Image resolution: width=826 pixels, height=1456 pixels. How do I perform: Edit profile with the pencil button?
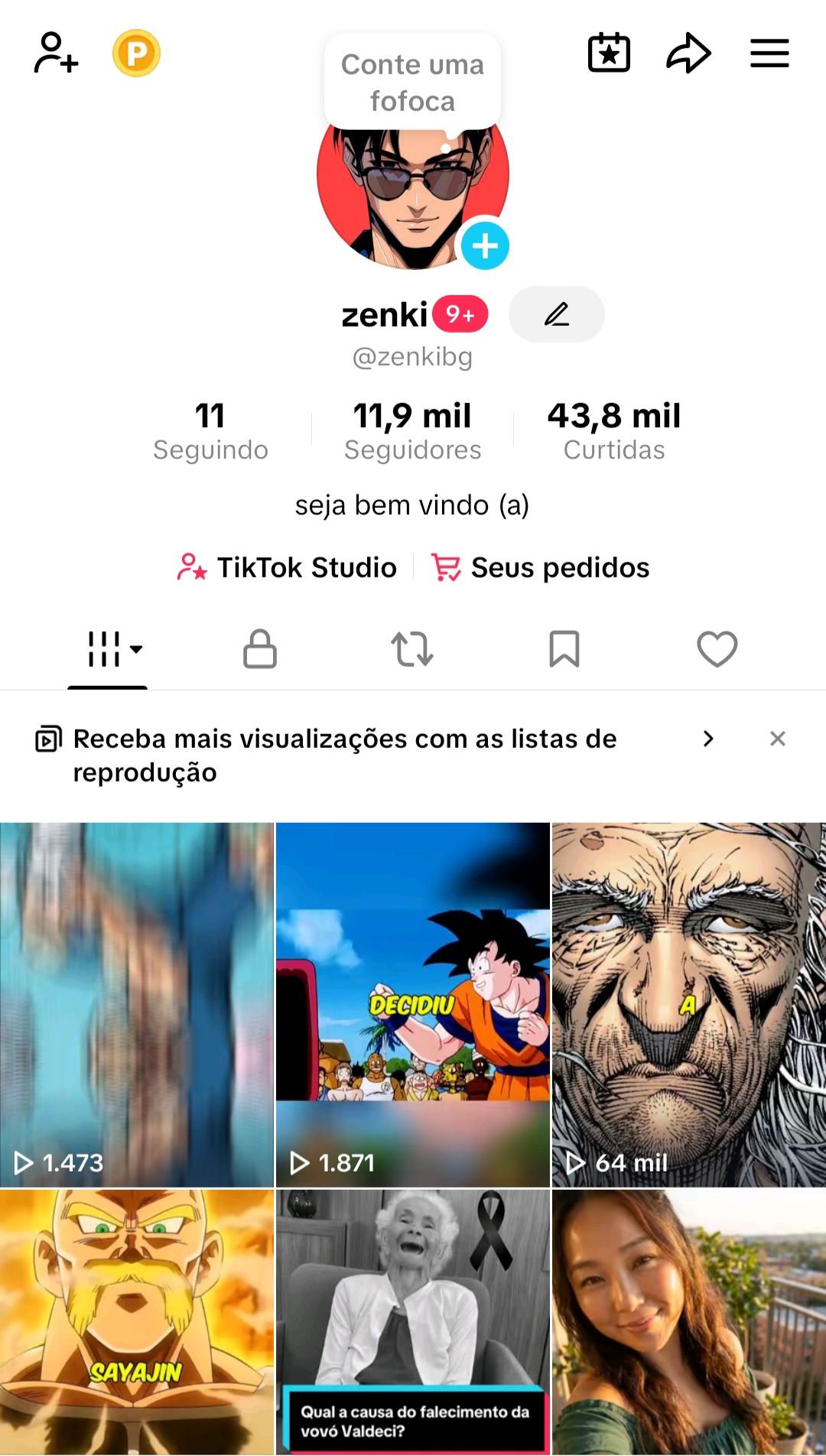click(557, 314)
